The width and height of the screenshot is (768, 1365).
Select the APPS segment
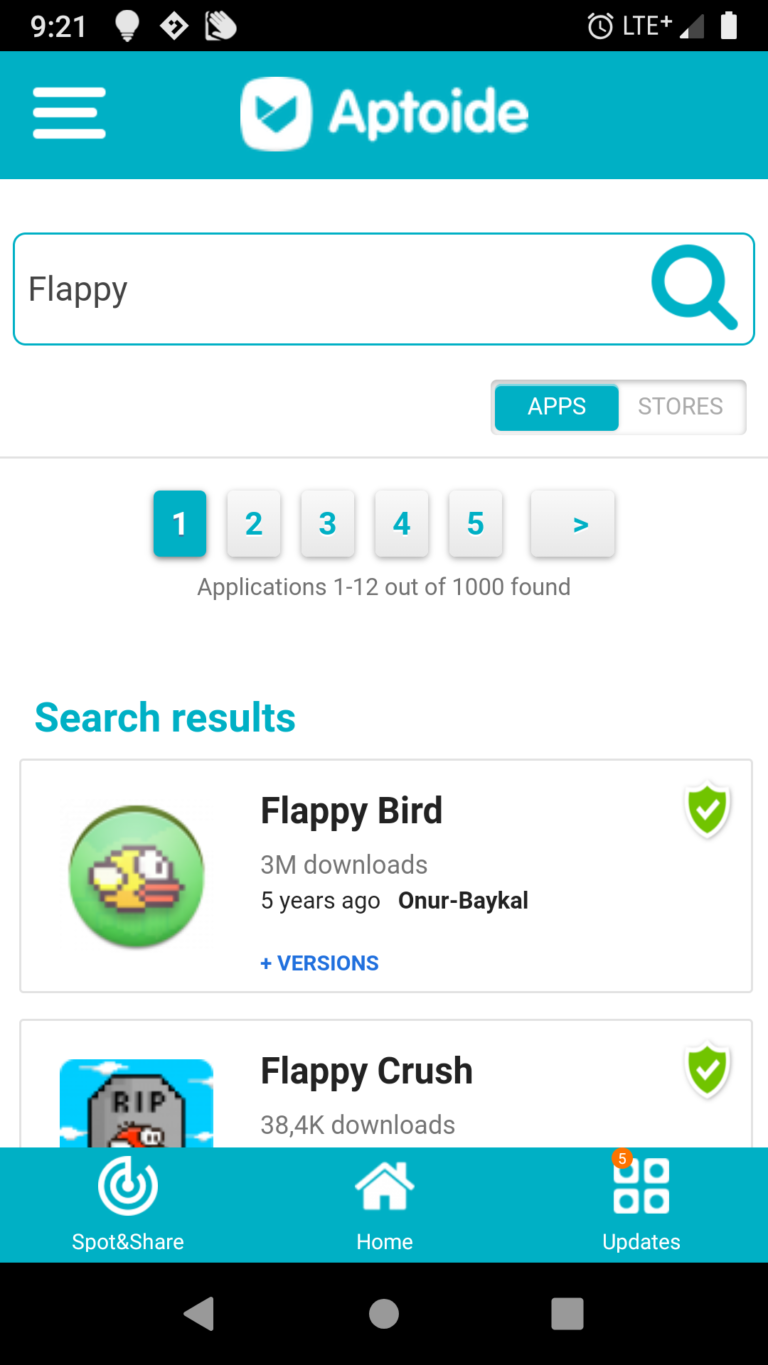(557, 406)
